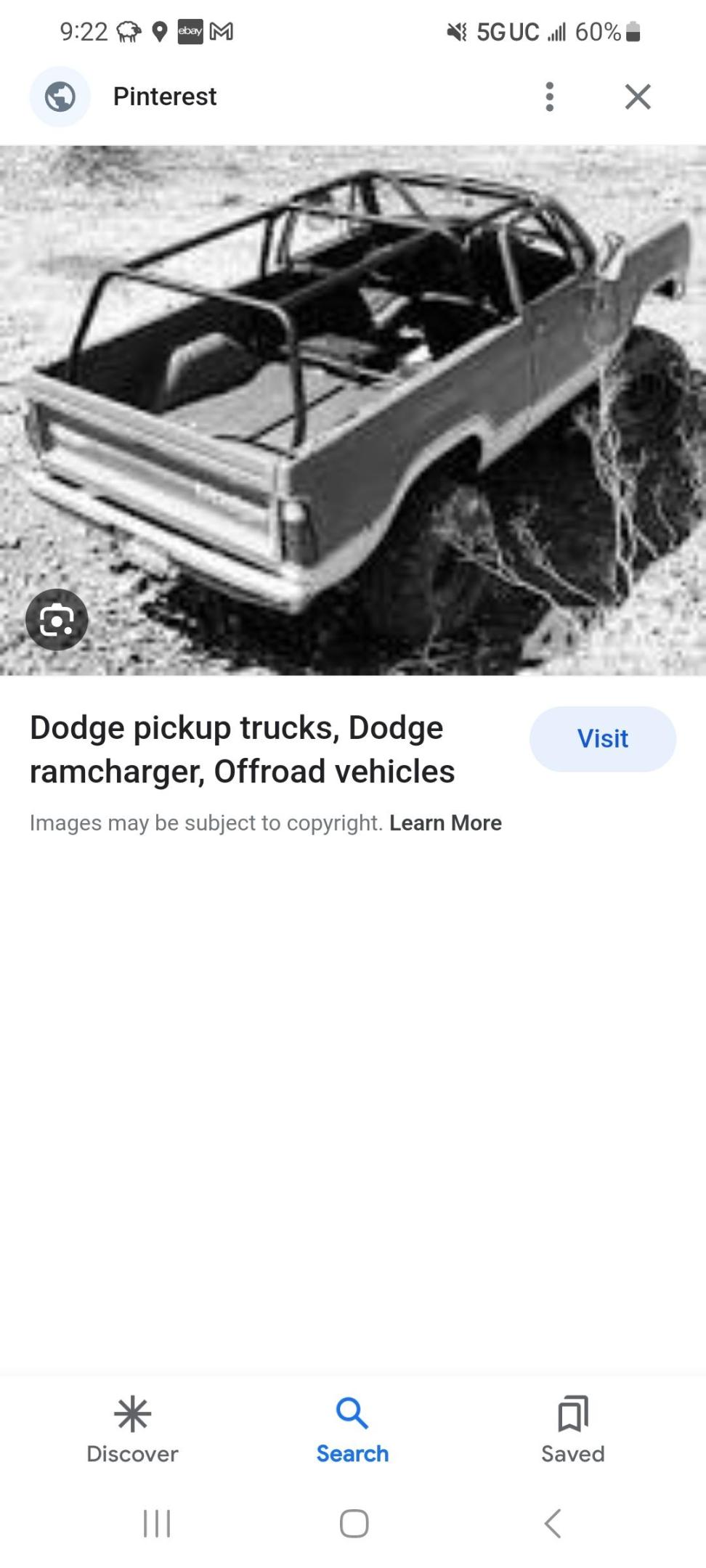The width and height of the screenshot is (706, 1568).
Task: Switch to the Discover tab
Action: pyautogui.click(x=131, y=1434)
